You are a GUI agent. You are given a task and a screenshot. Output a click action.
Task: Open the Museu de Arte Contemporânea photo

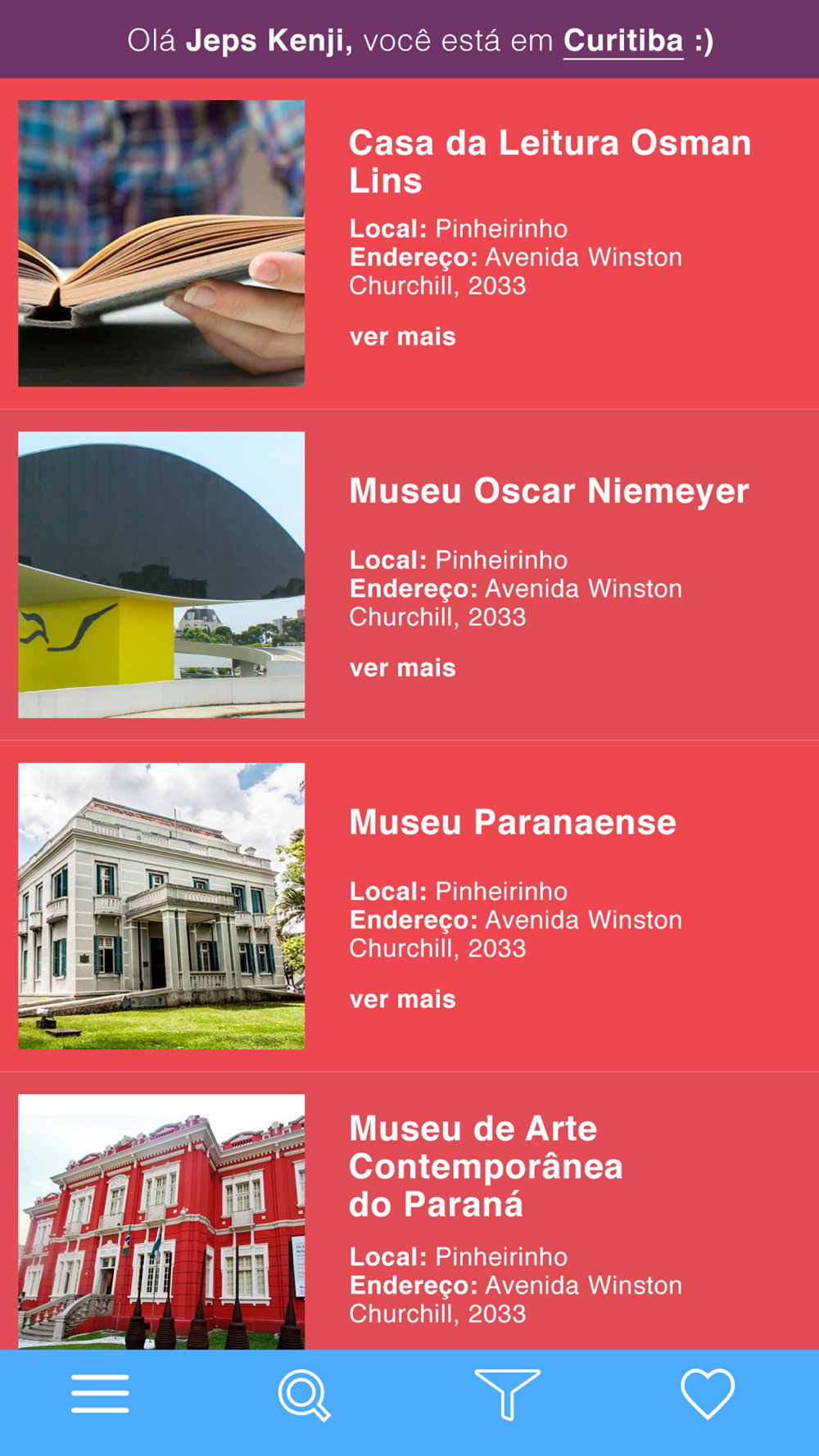tap(161, 1222)
